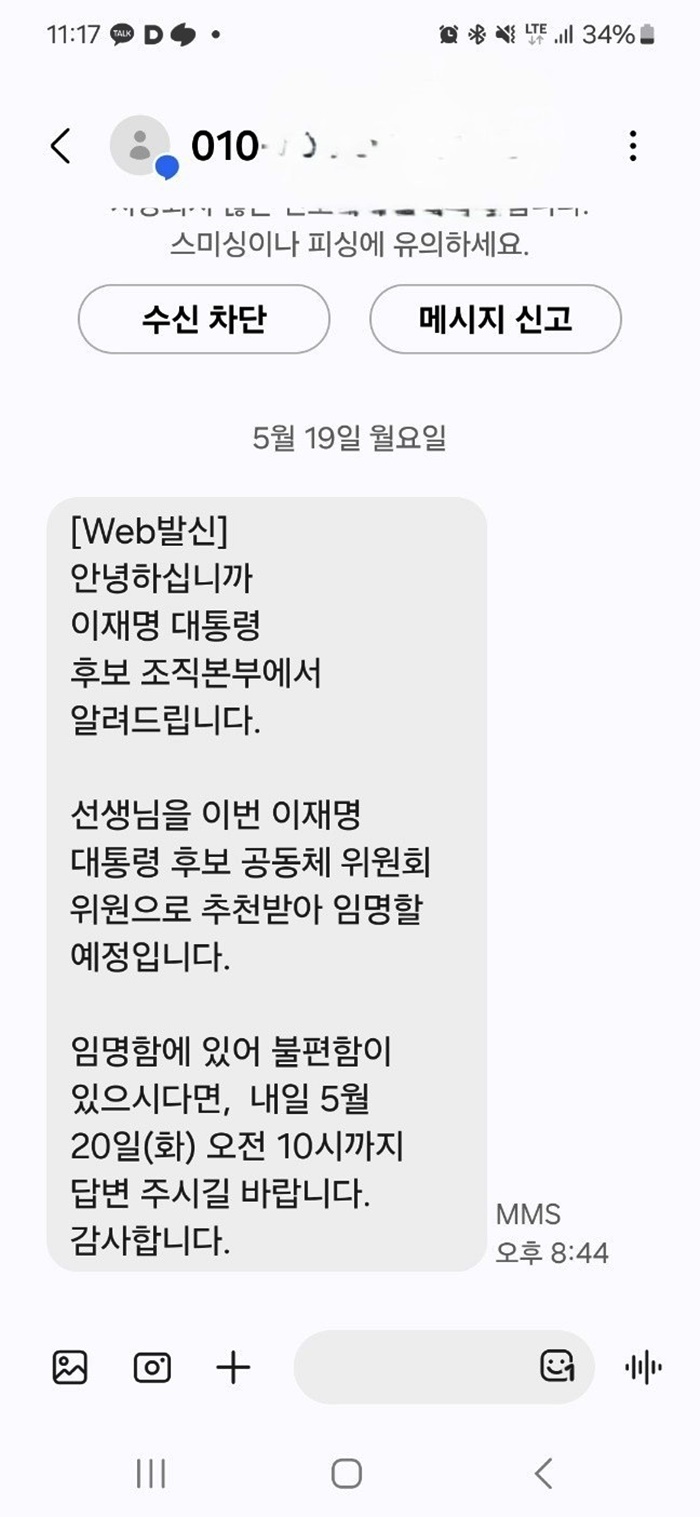Record a voice message
This screenshot has height=1517, width=700.
pos(643,1367)
